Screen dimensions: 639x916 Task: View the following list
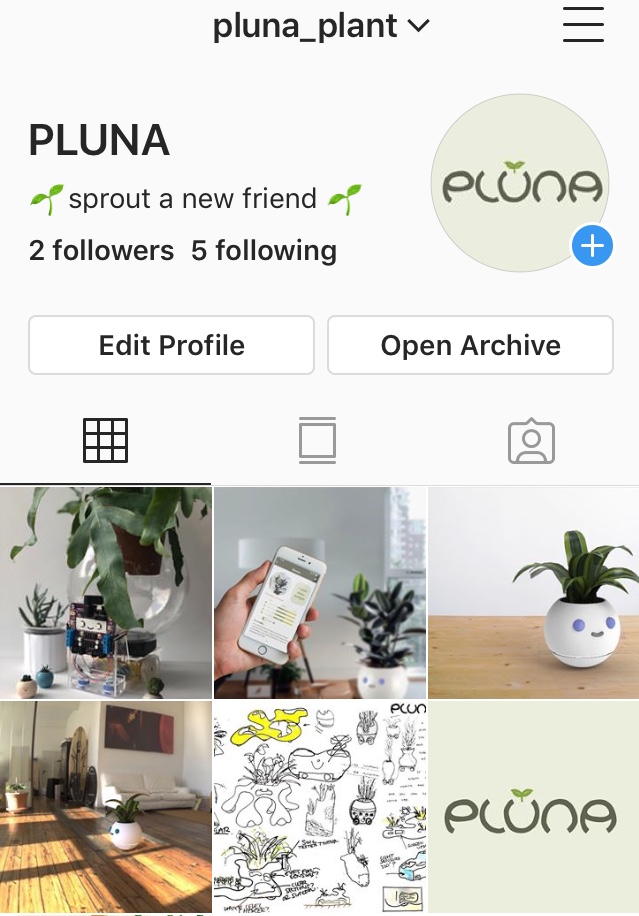pos(264,250)
